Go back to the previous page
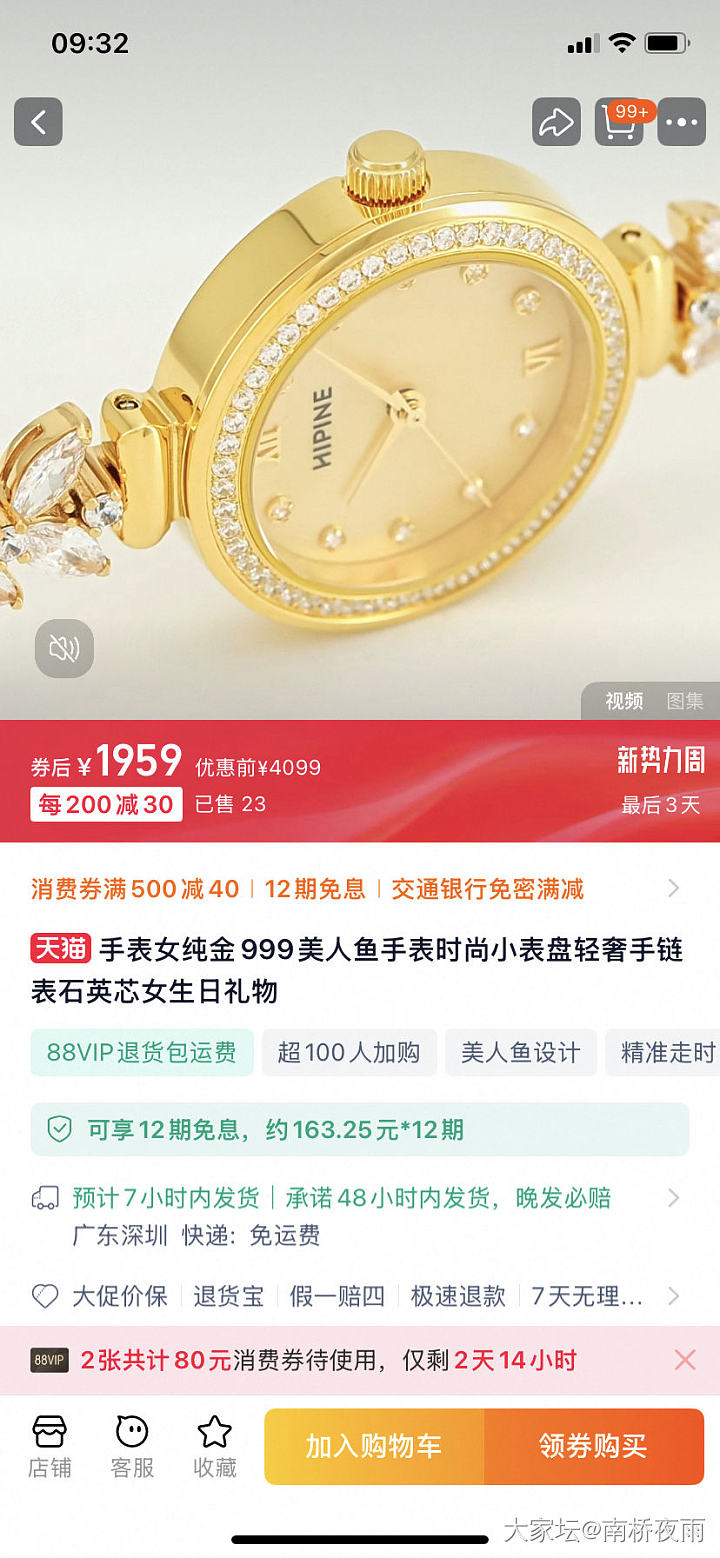Image resolution: width=720 pixels, height=1558 pixels. click(38, 122)
